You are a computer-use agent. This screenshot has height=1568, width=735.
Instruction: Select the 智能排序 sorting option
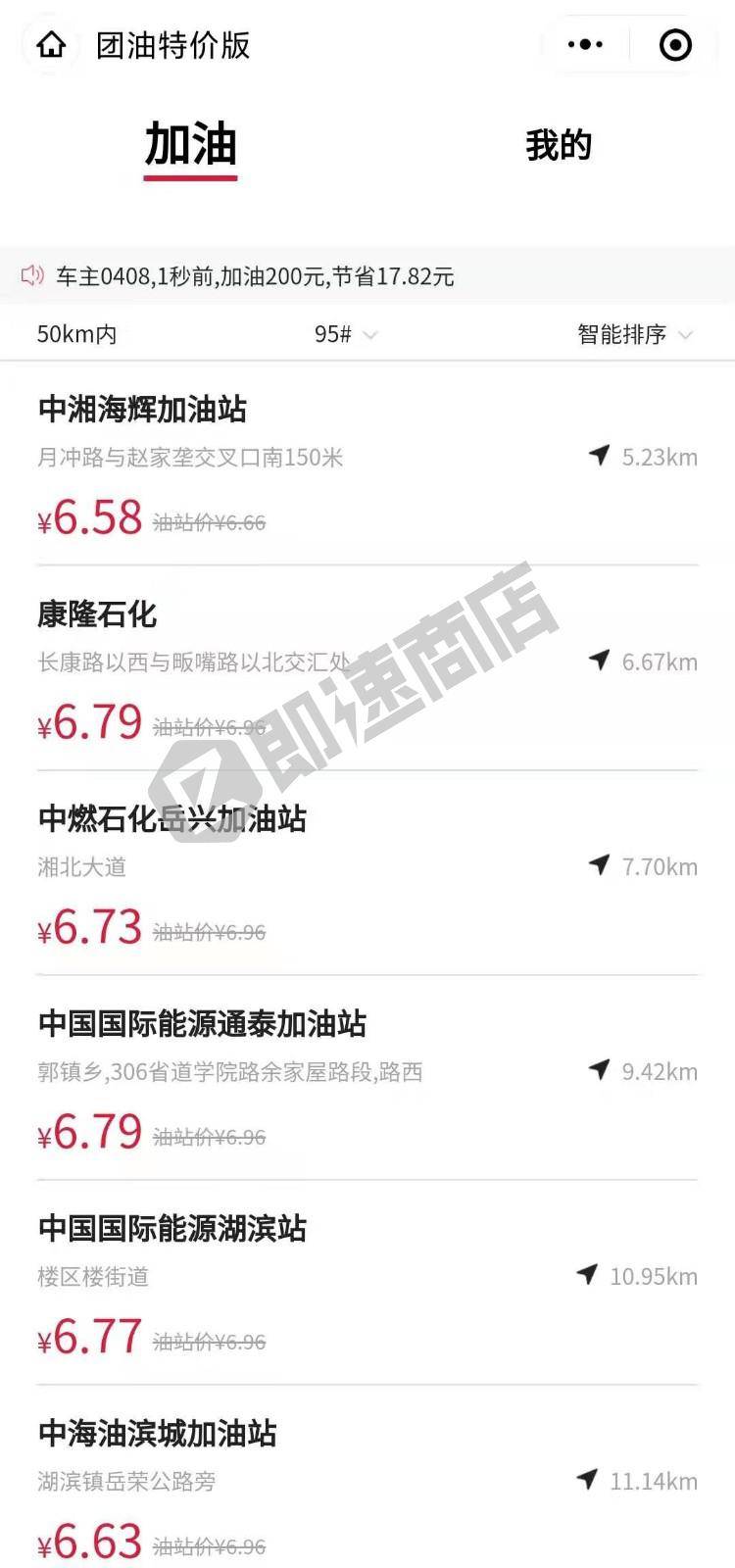[x=621, y=334]
